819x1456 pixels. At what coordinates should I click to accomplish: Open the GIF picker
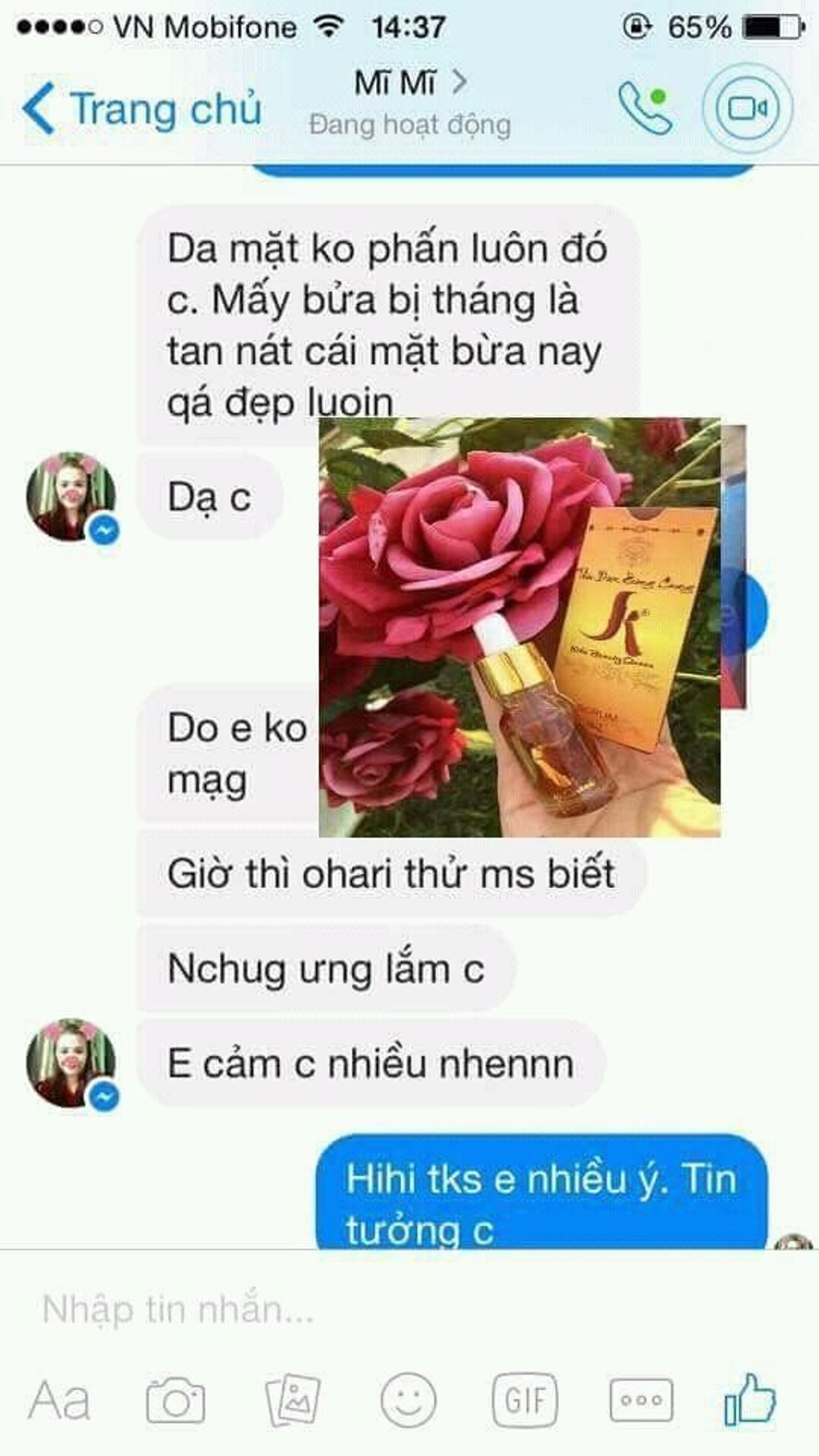524,1399
